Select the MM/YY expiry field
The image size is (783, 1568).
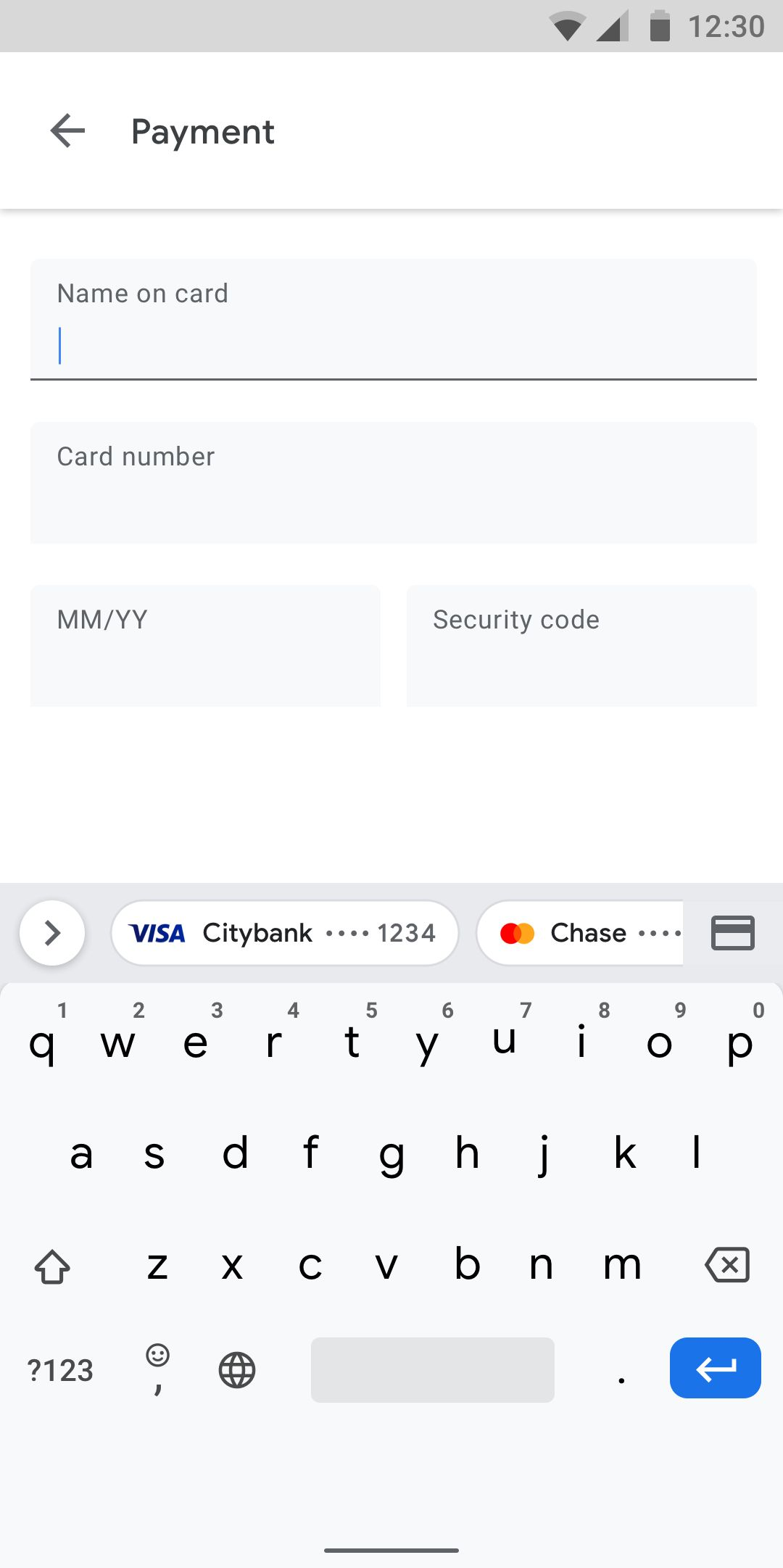point(205,645)
